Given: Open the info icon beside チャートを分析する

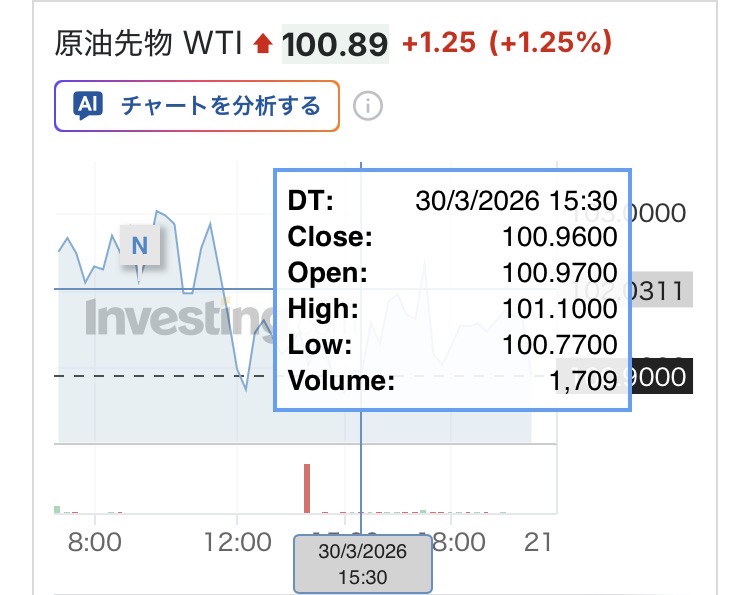Looking at the screenshot, I should click(368, 106).
